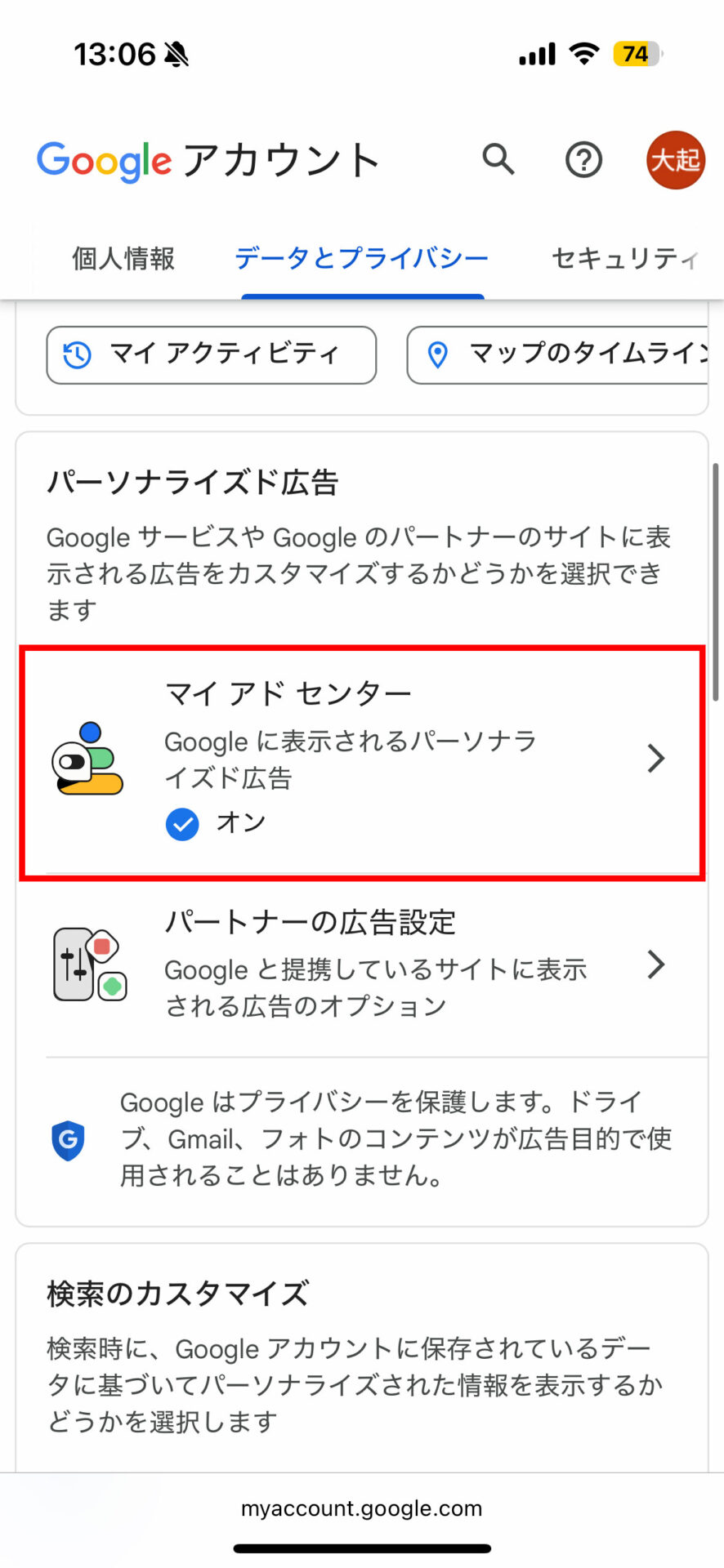Open the マイ アド センター row

pos(362,764)
